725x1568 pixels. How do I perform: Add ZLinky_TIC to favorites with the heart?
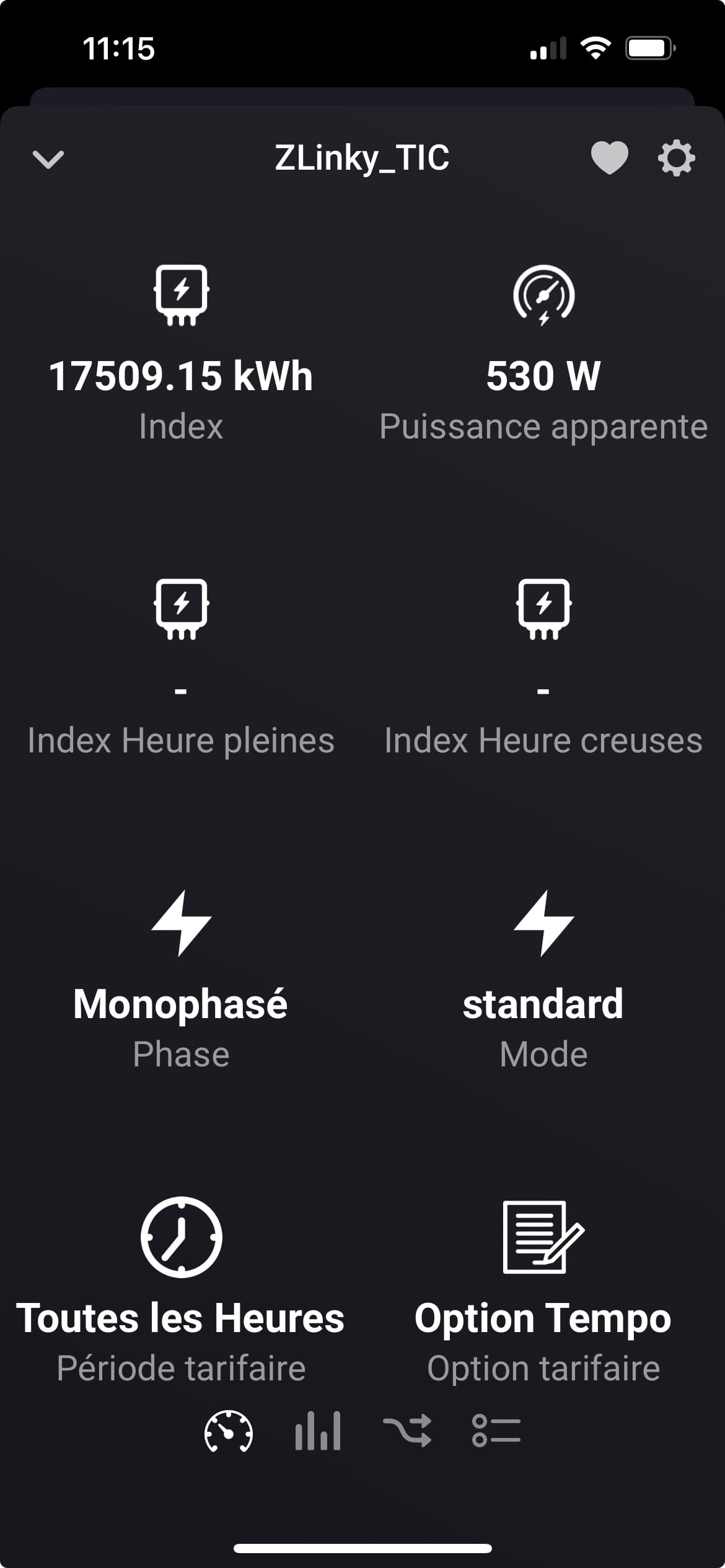pos(609,158)
